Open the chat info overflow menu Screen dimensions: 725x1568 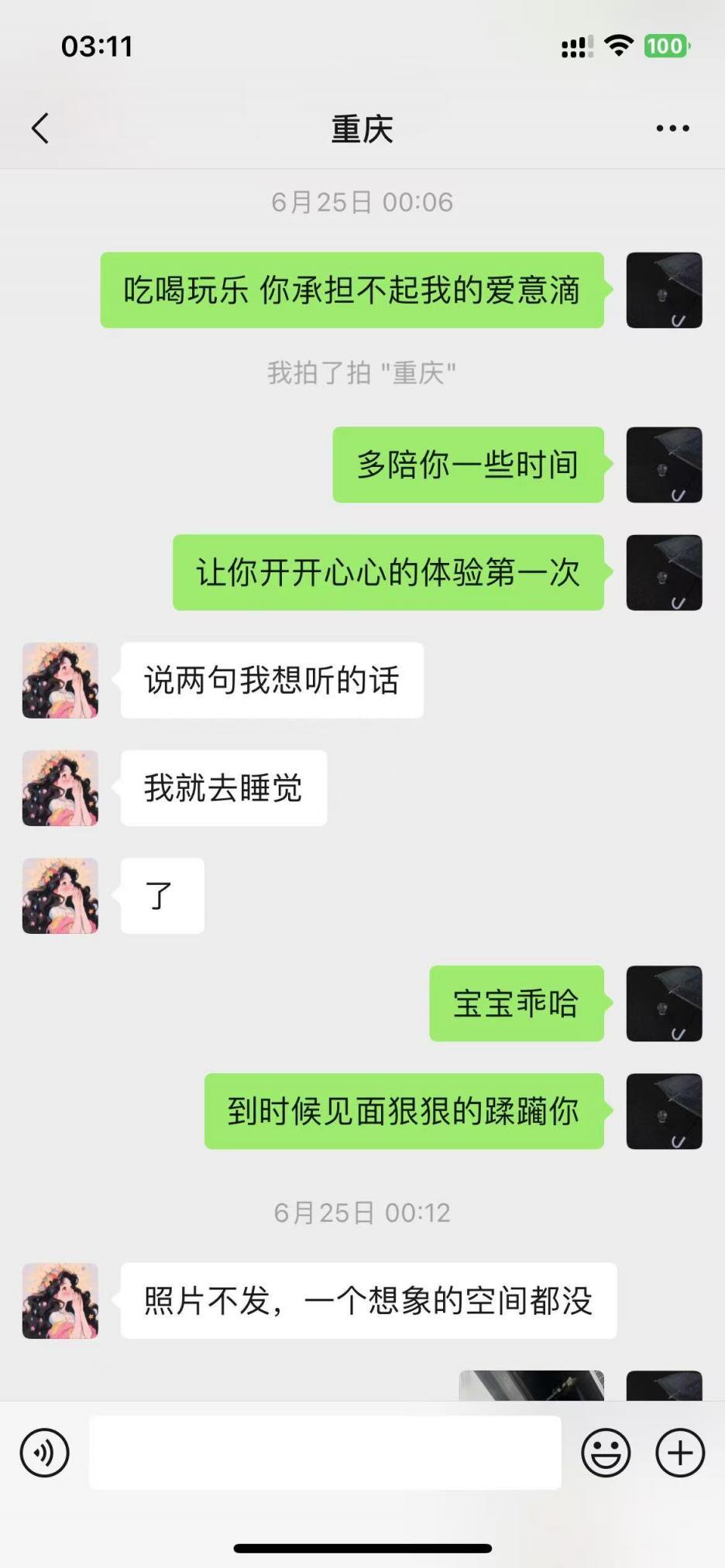pyautogui.click(x=672, y=129)
